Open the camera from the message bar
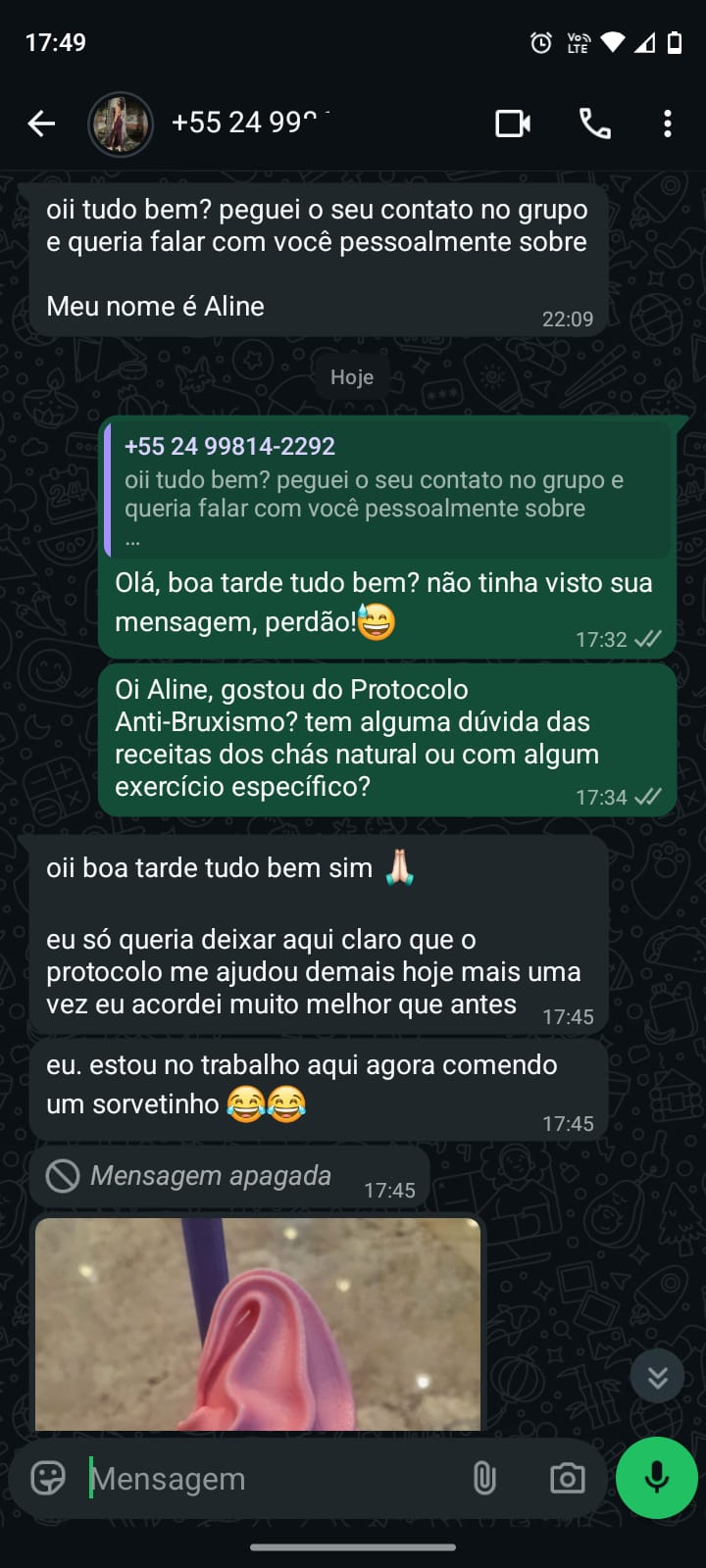This screenshot has height=1568, width=706. point(567,1478)
